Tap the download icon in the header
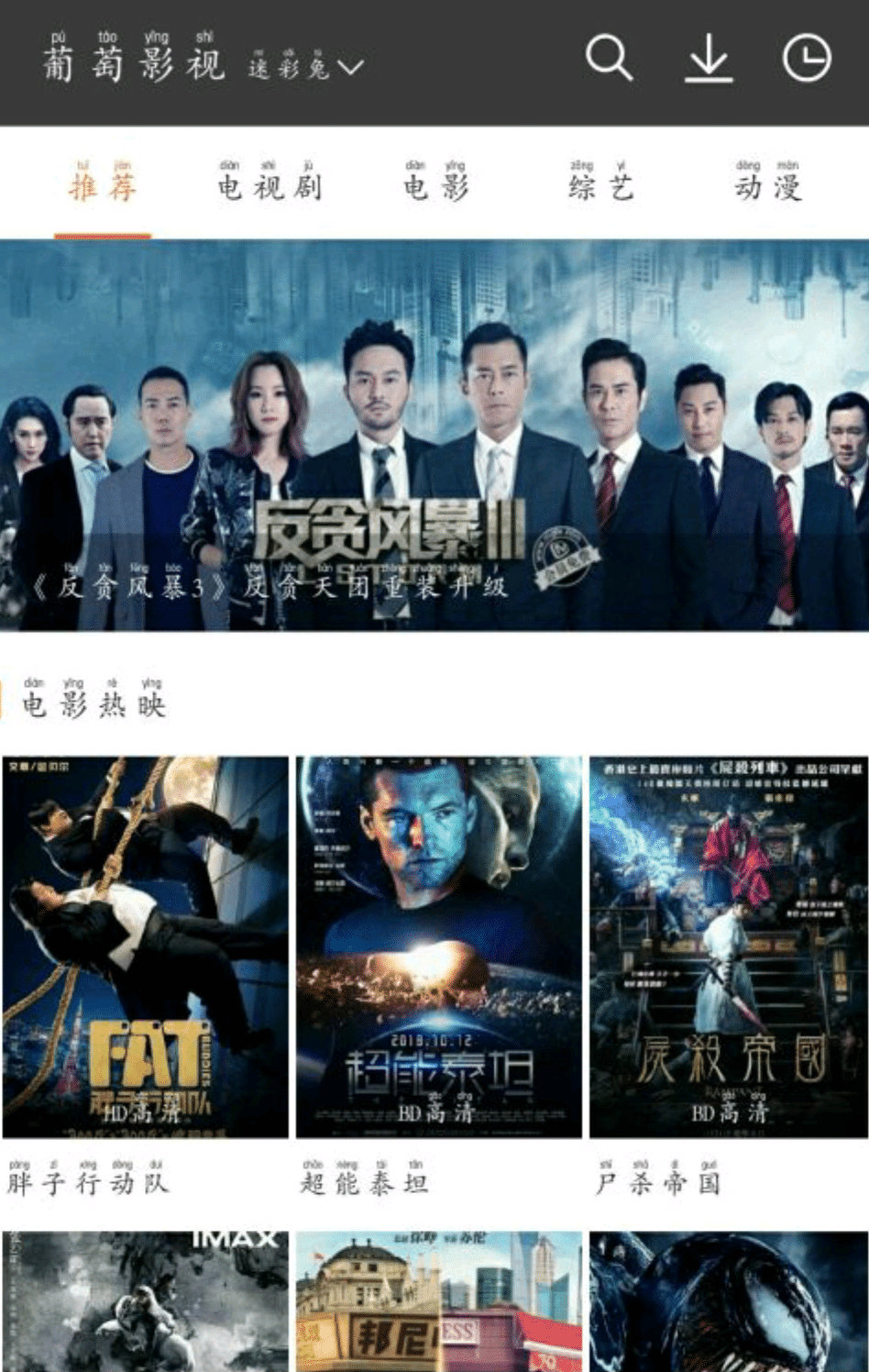Screen dimensions: 869x1372 point(708,60)
